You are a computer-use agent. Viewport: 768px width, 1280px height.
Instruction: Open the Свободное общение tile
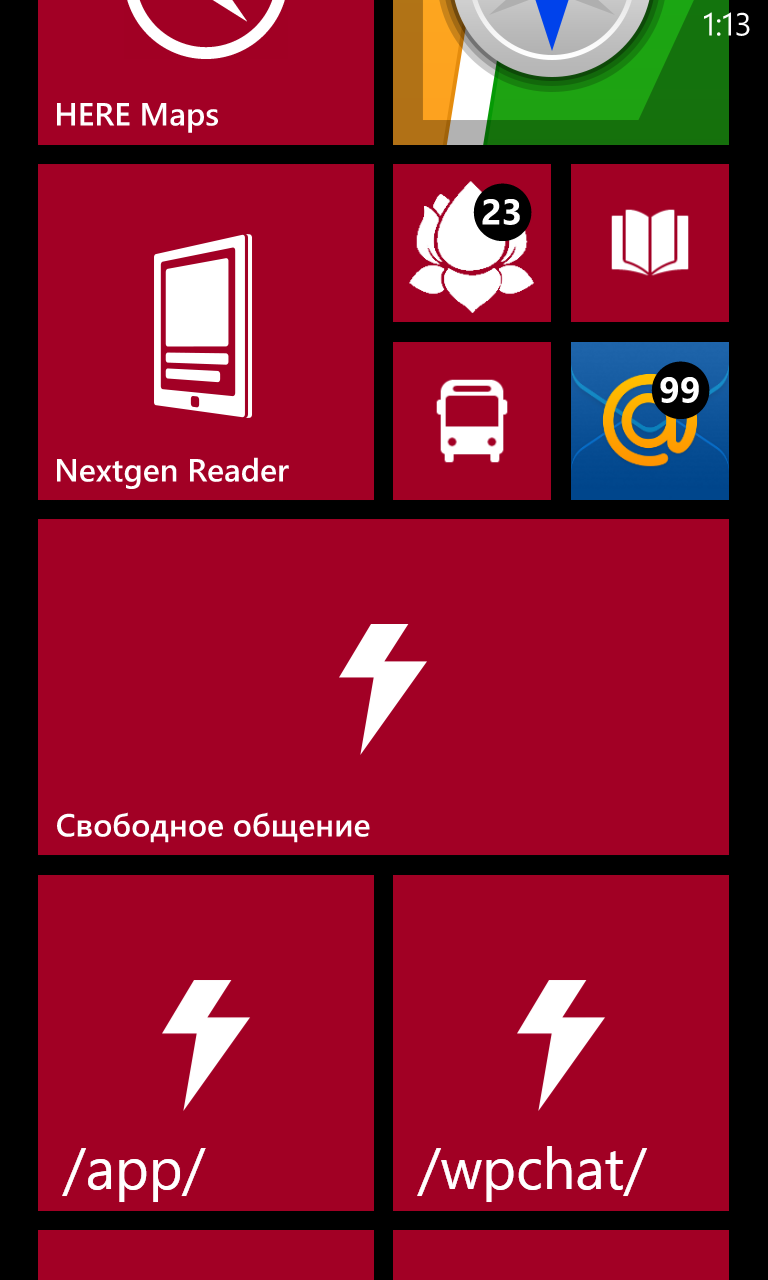point(383,687)
